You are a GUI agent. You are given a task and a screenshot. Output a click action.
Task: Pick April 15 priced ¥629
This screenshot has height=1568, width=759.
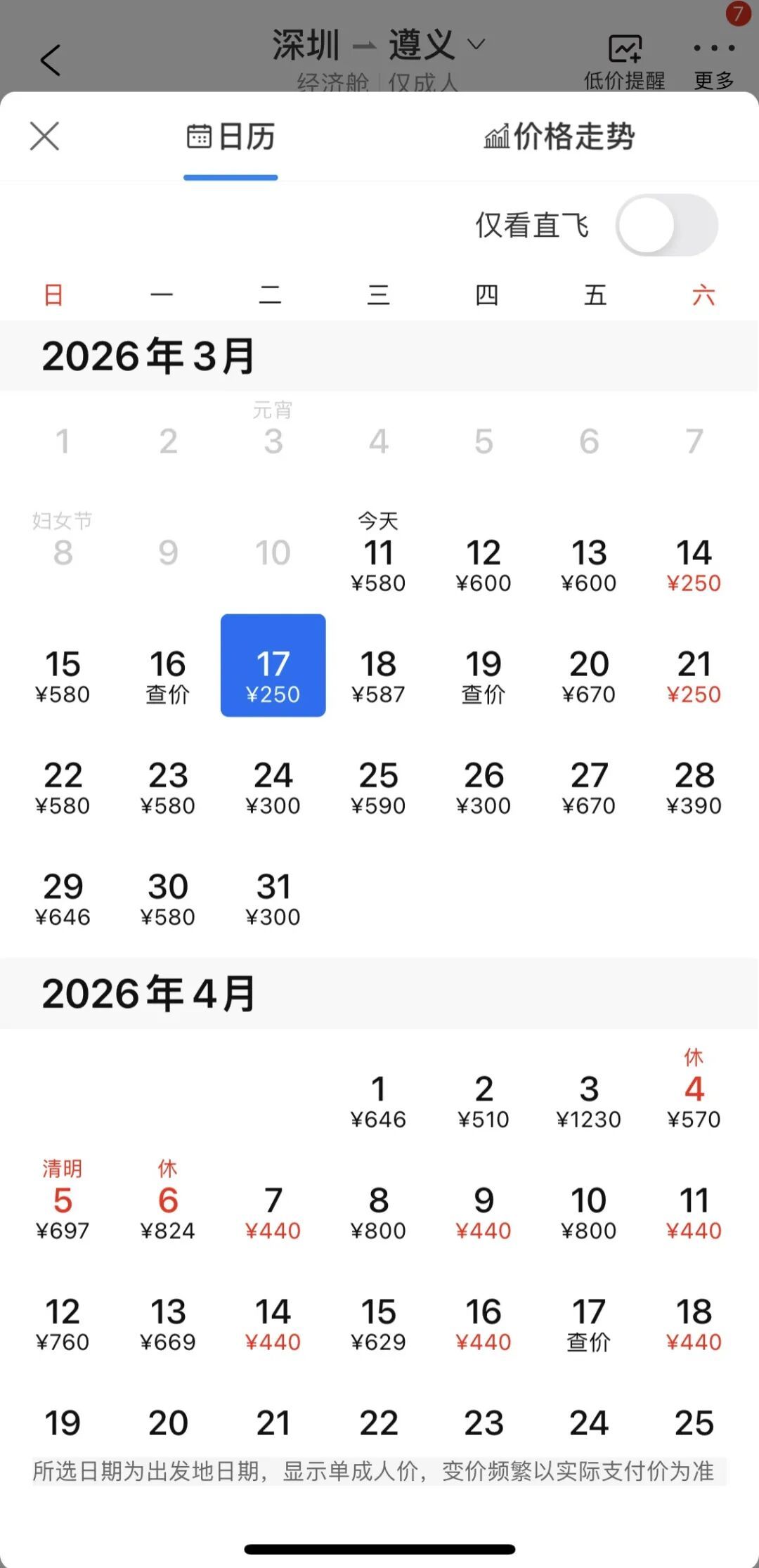pyautogui.click(x=378, y=1324)
